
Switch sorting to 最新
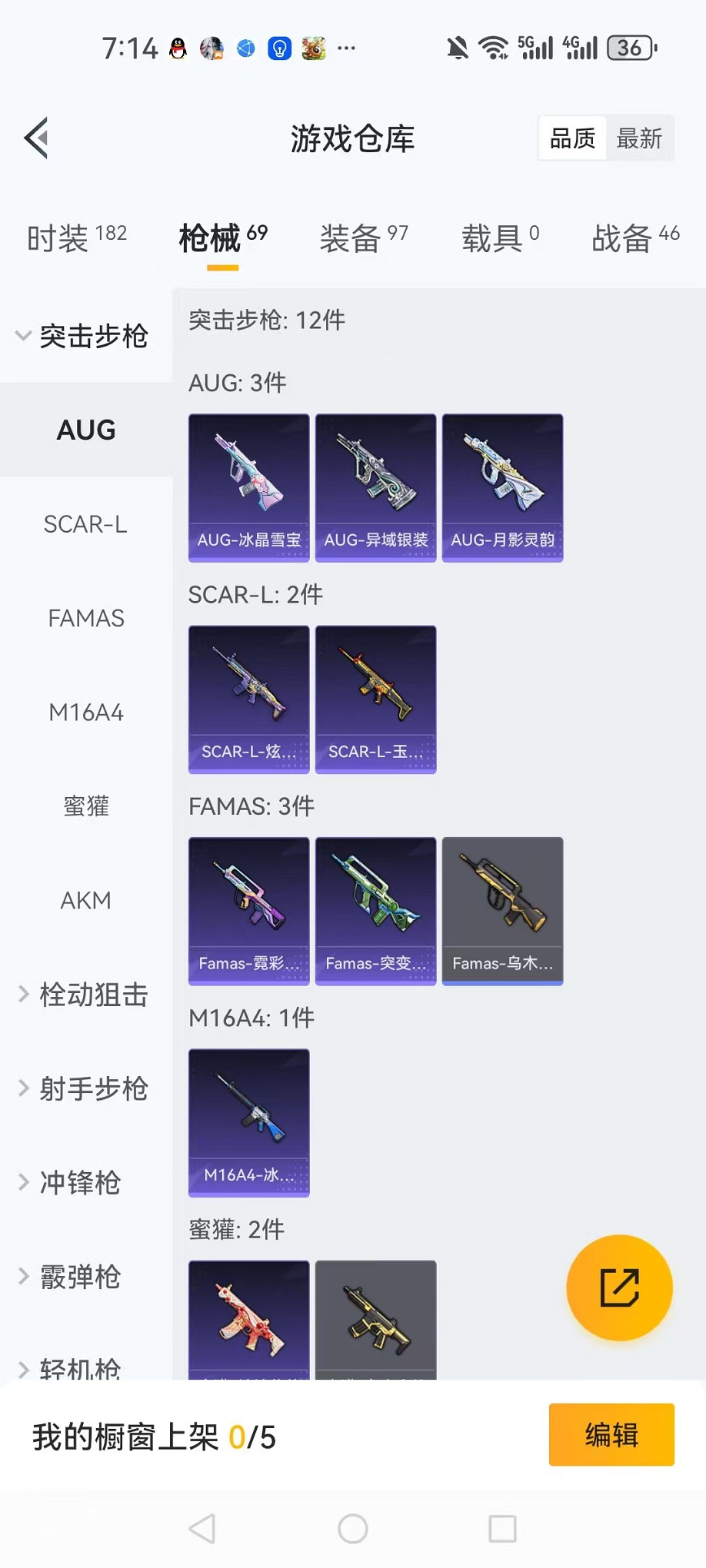641,138
